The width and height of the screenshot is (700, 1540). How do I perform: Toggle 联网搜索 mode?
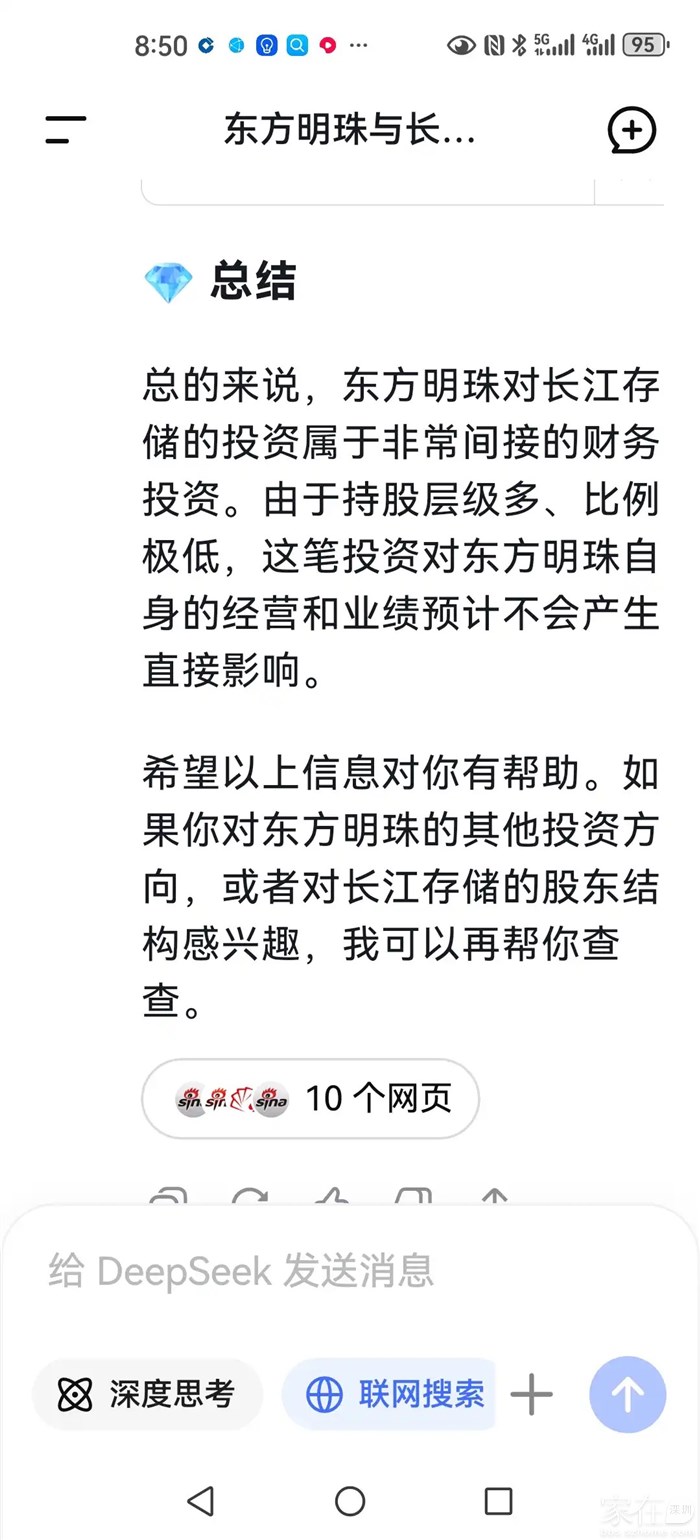coord(388,1394)
